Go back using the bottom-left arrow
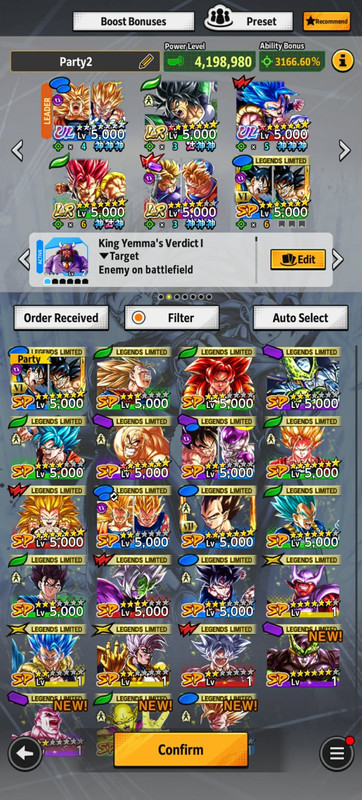 point(25,753)
